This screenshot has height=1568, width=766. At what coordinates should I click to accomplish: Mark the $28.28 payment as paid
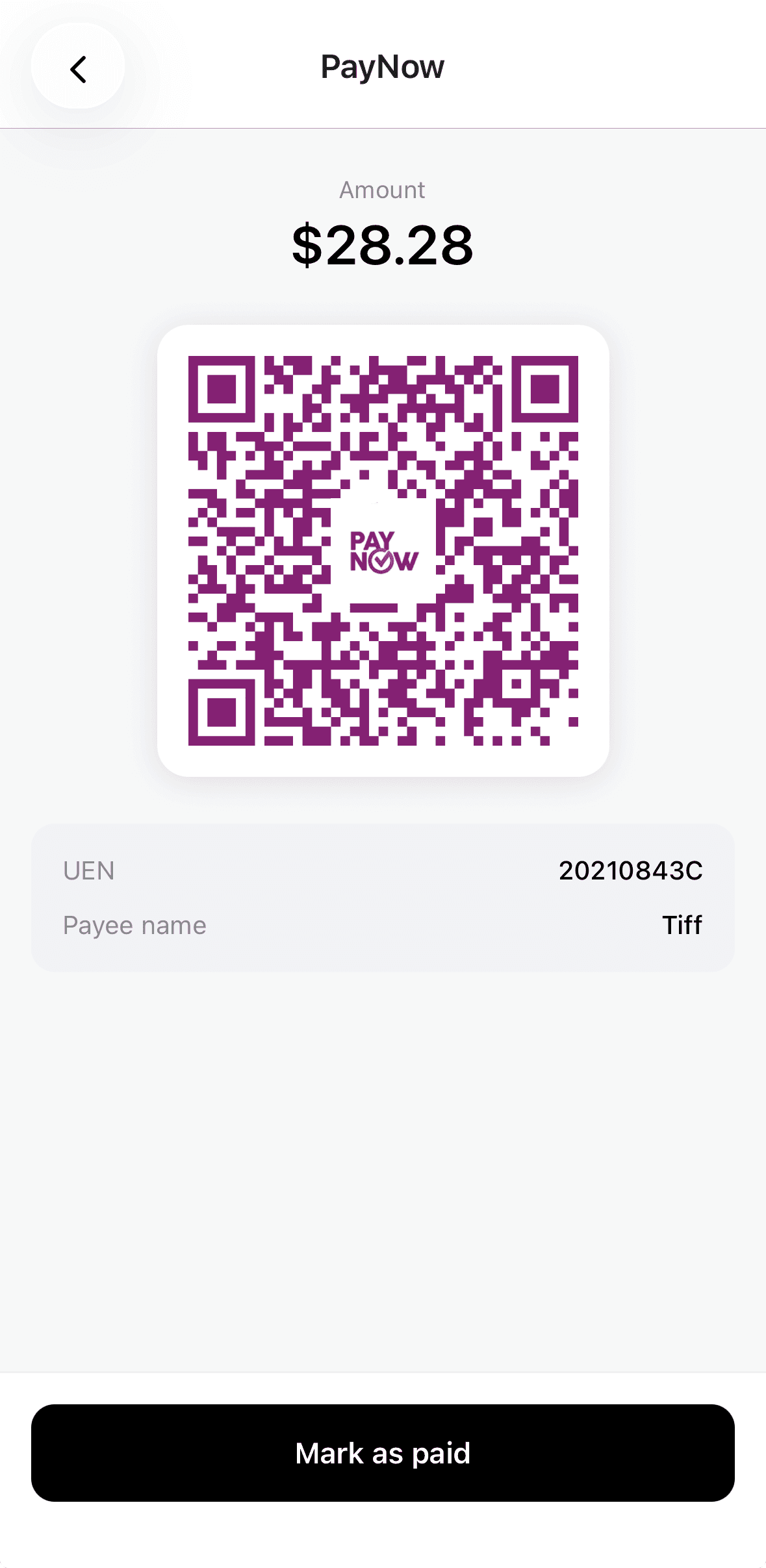(383, 1452)
